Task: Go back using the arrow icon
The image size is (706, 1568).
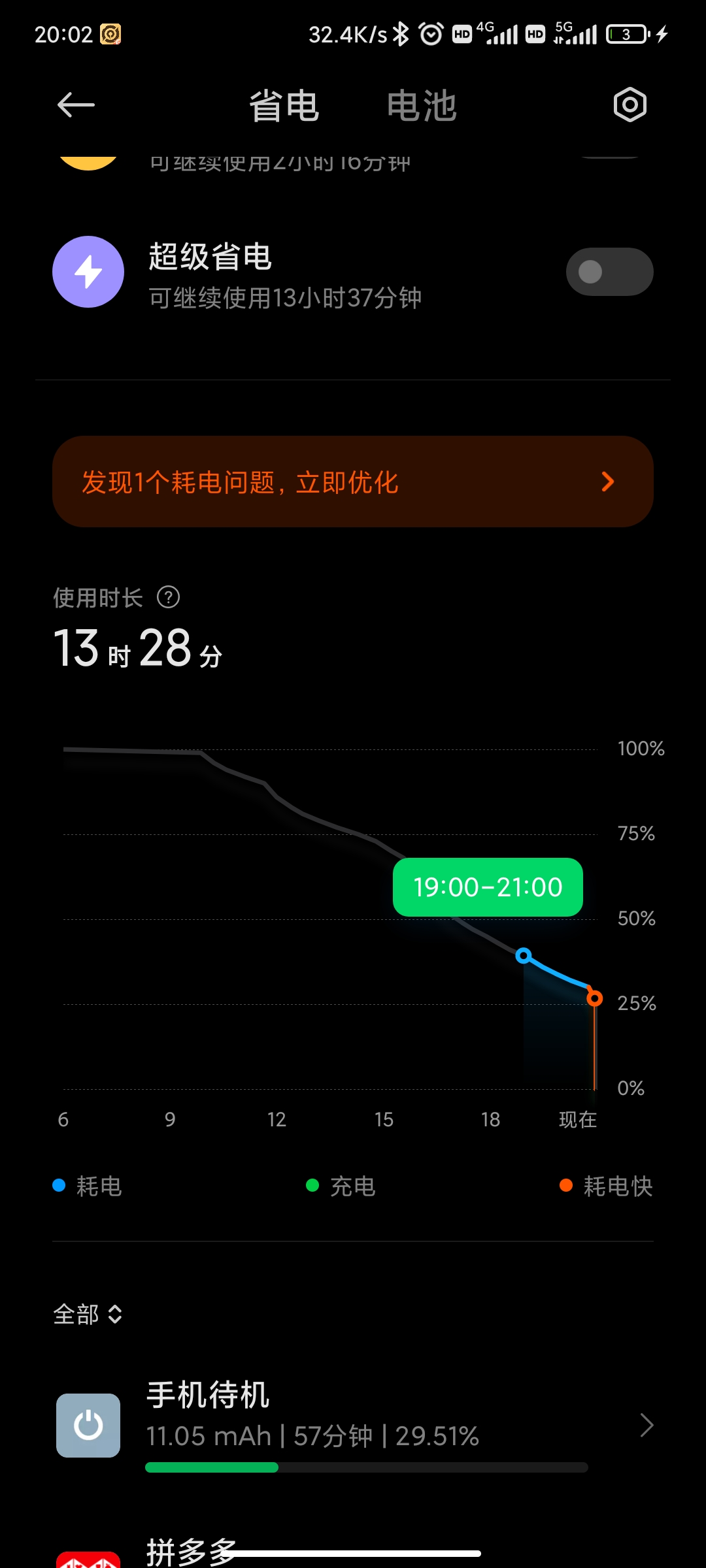Action: [76, 105]
